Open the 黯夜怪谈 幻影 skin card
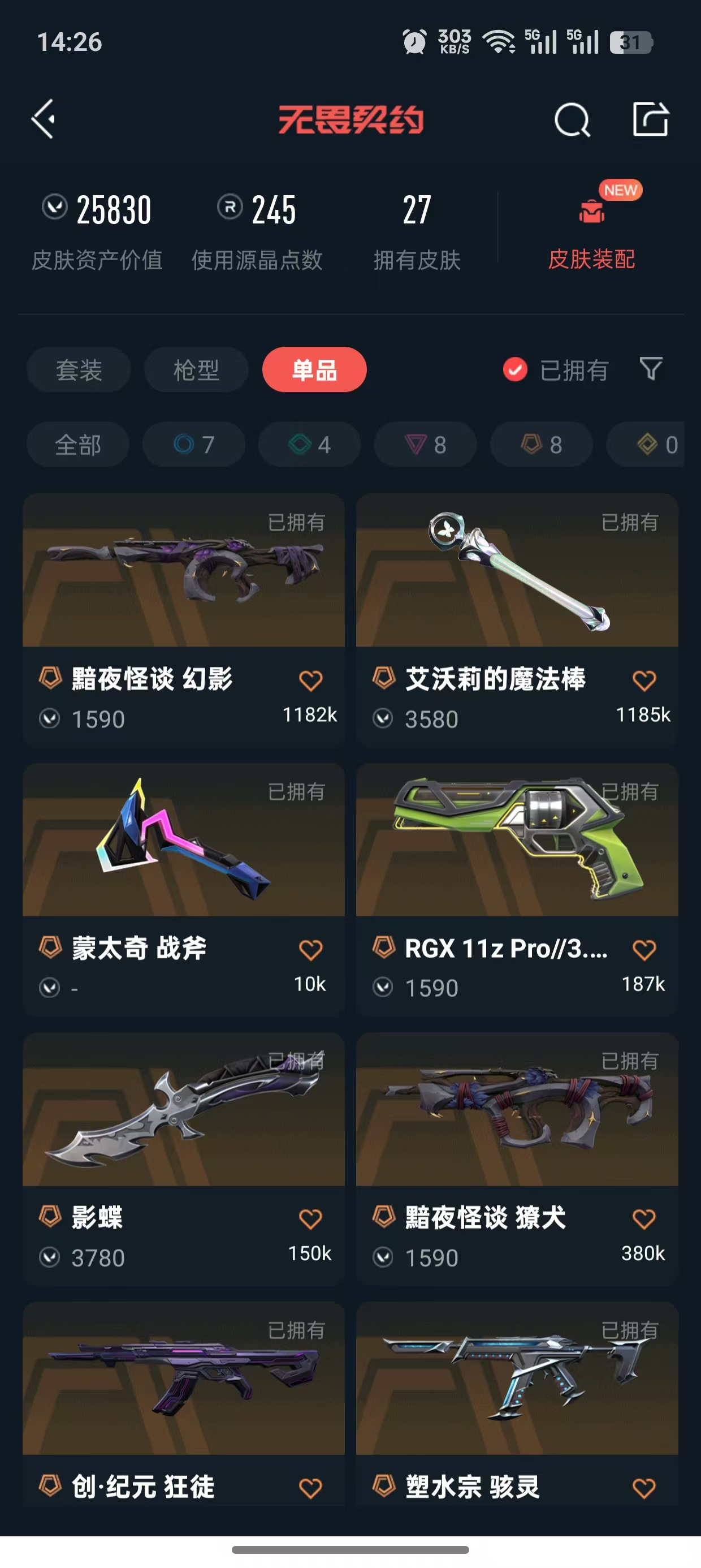701x1568 pixels. point(184,619)
